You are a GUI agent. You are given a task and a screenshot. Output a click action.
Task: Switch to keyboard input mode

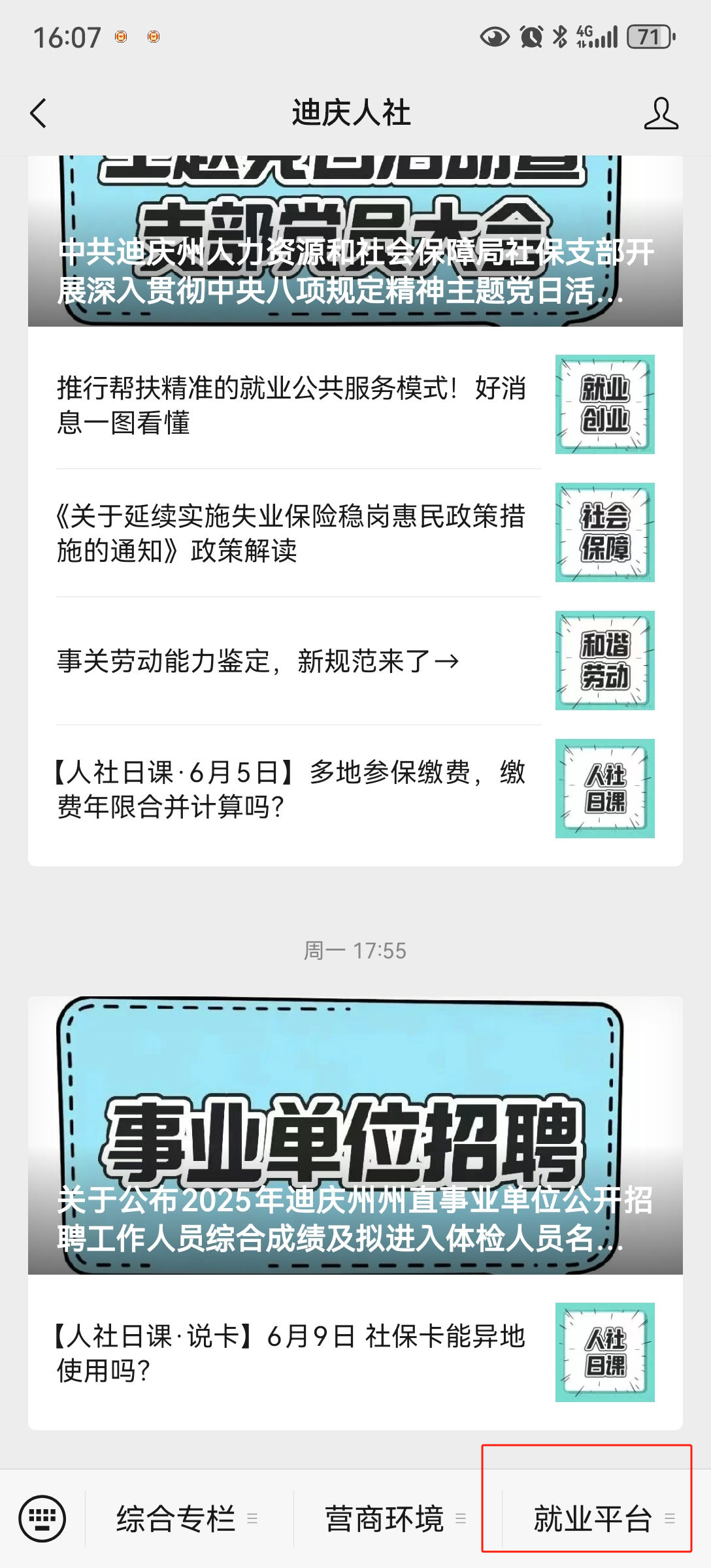click(x=42, y=1518)
